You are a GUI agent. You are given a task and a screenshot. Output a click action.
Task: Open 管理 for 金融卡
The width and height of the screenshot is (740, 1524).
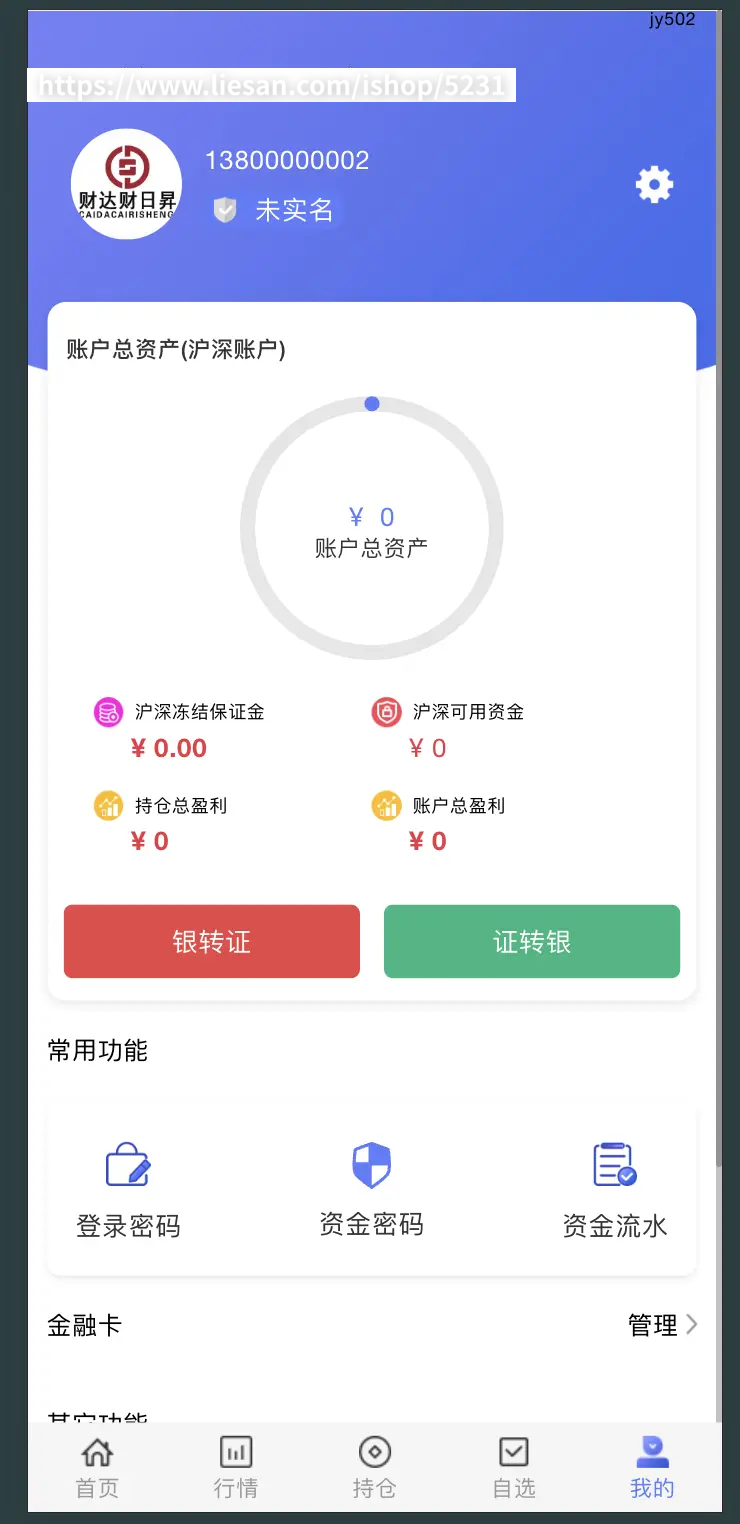[661, 1325]
